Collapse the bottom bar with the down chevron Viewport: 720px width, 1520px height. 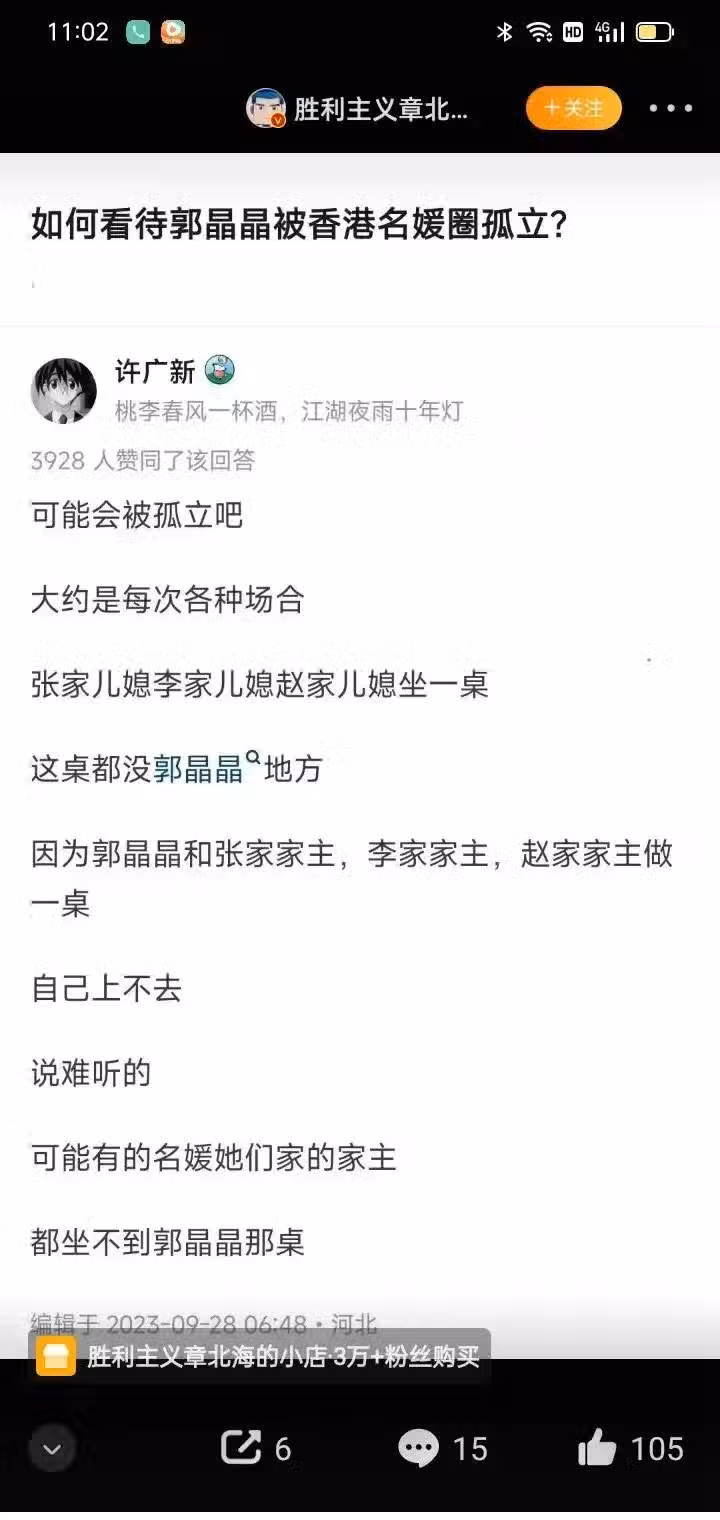click(x=52, y=1448)
